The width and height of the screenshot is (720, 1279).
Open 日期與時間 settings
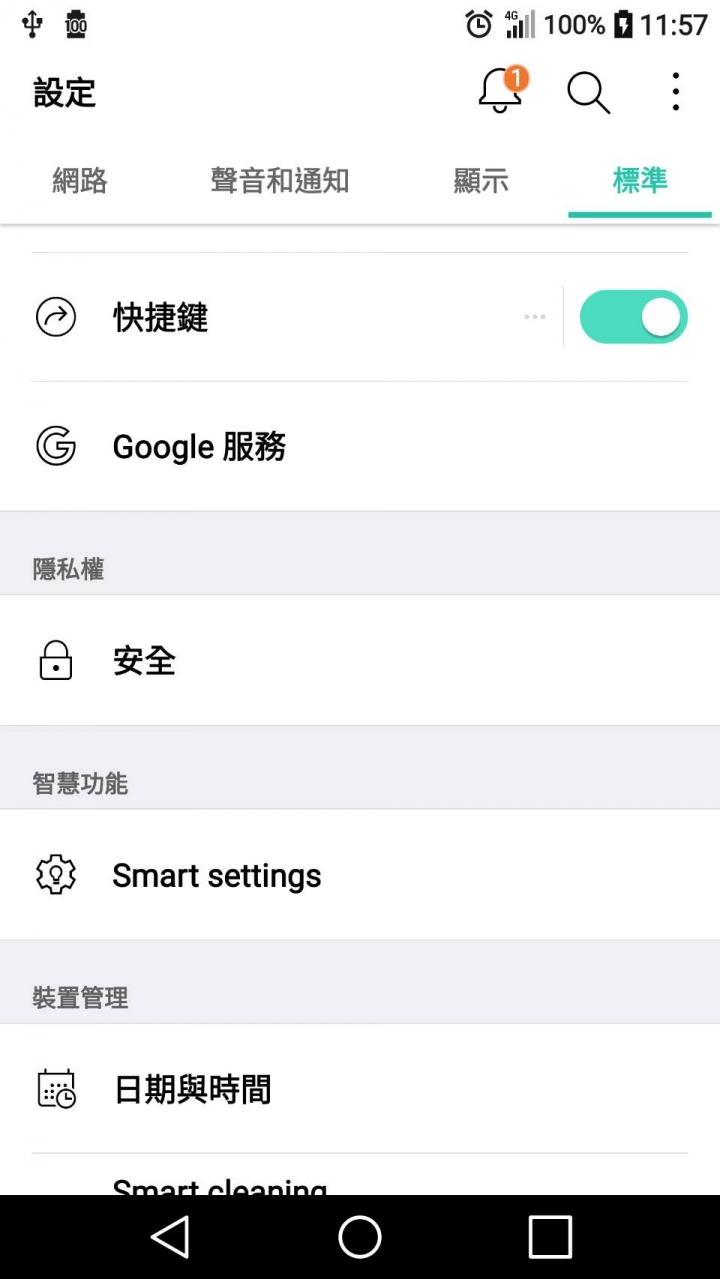(x=360, y=1089)
